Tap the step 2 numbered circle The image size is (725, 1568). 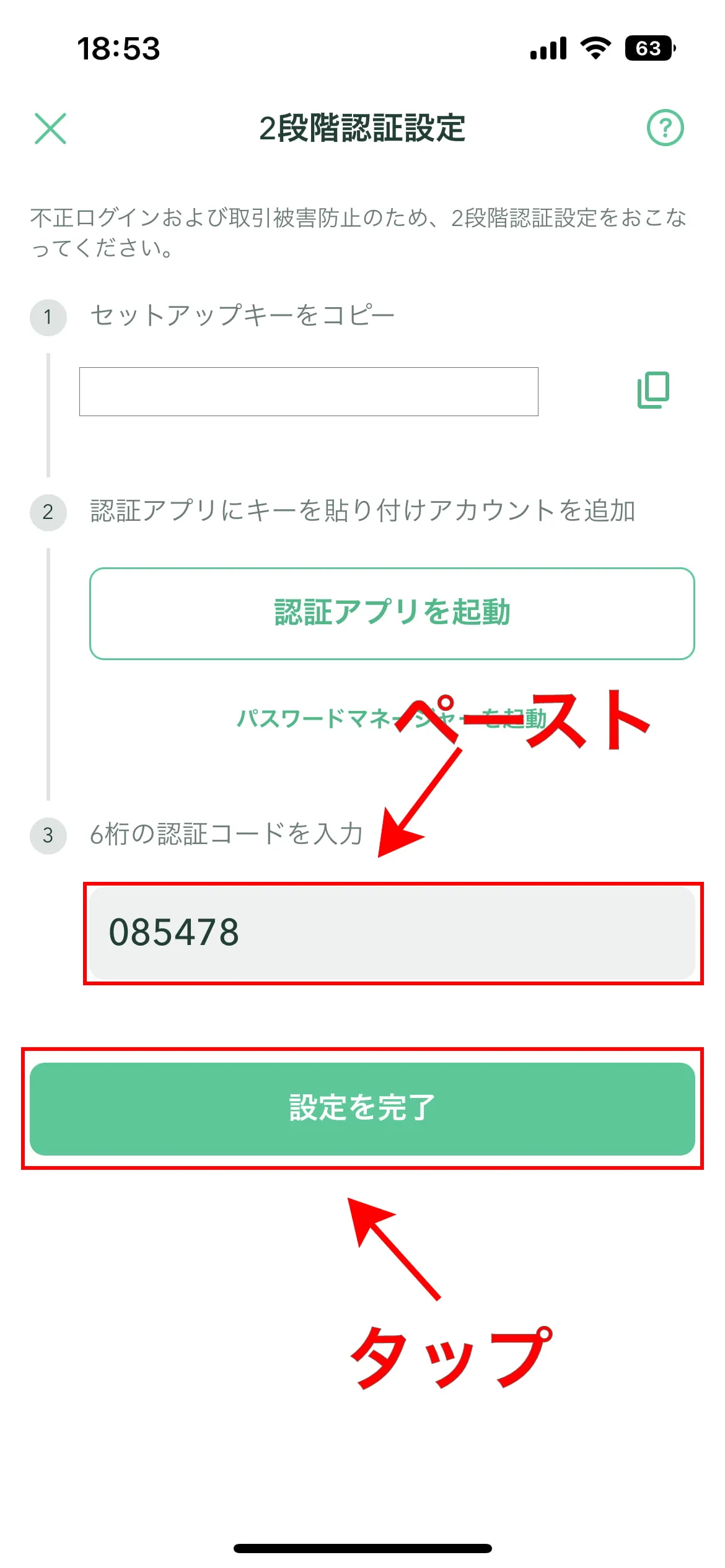click(48, 512)
